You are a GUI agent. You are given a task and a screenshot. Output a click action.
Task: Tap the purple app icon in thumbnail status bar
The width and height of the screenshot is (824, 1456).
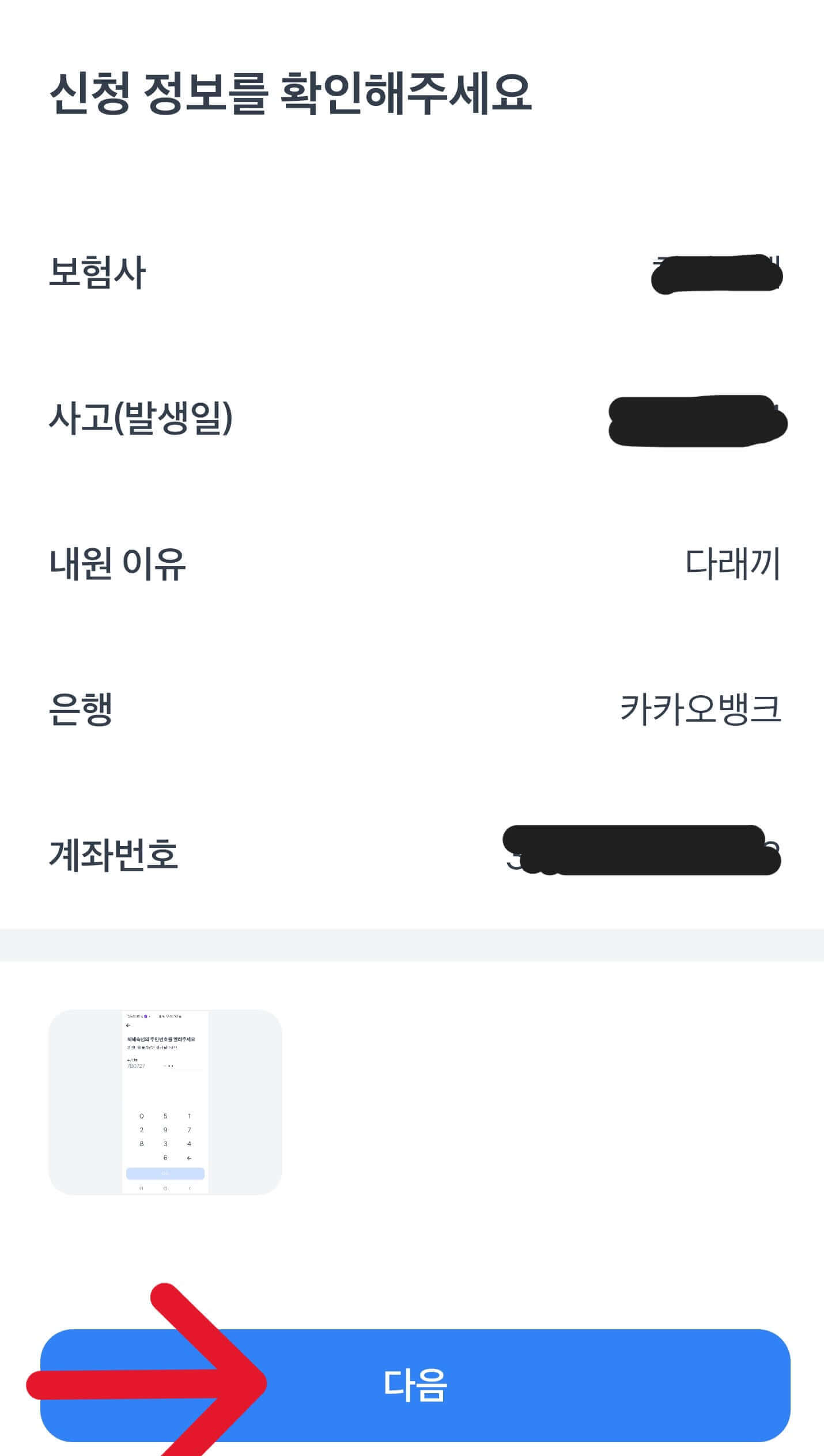(145, 1016)
